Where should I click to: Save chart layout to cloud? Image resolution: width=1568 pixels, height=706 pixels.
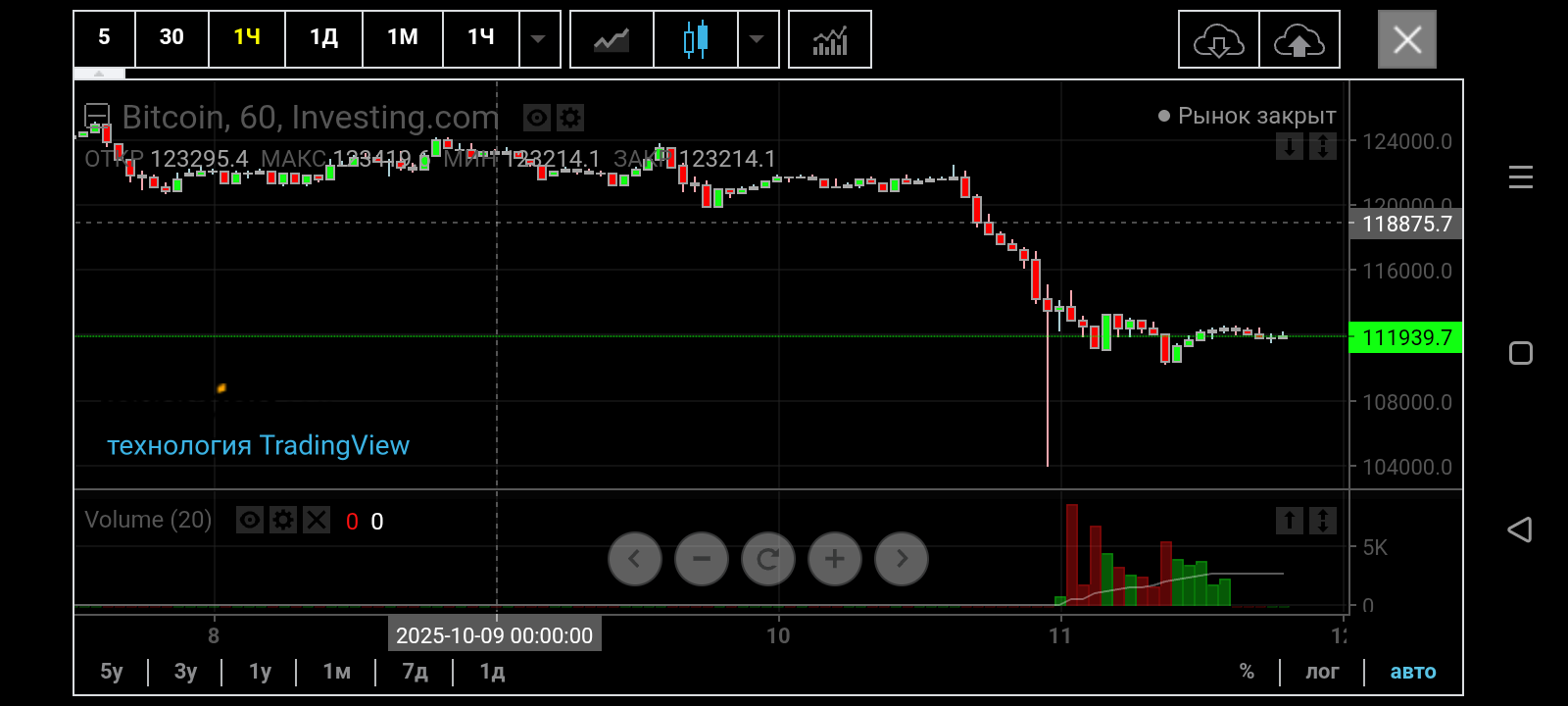point(1298,40)
